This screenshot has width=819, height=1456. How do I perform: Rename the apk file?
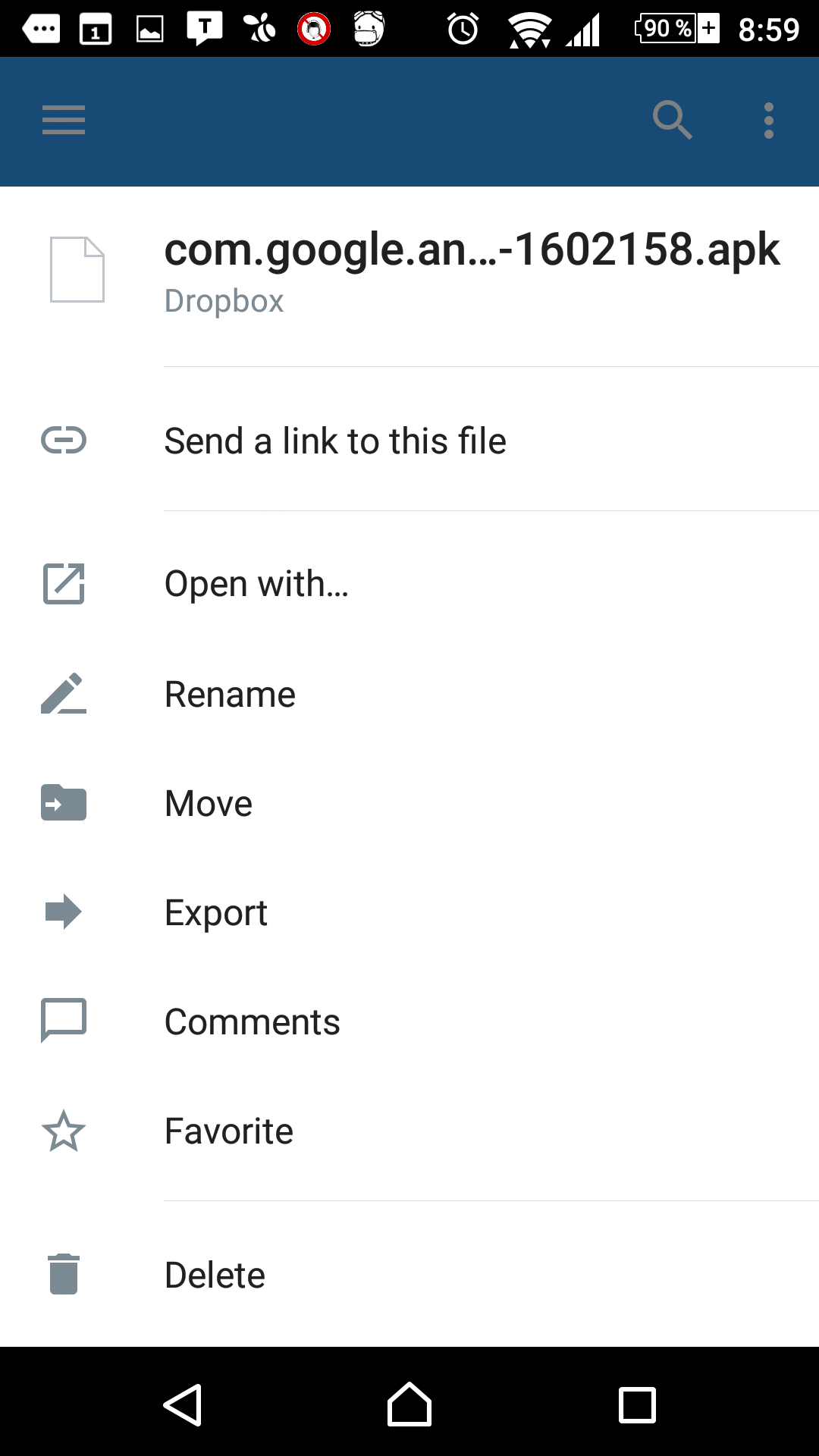(409, 694)
